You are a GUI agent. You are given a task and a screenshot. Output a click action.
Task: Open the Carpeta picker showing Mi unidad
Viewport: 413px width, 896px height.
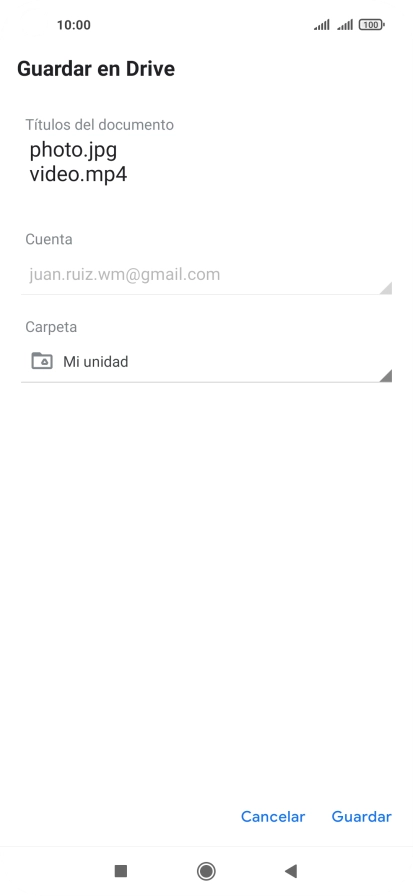click(x=206, y=362)
